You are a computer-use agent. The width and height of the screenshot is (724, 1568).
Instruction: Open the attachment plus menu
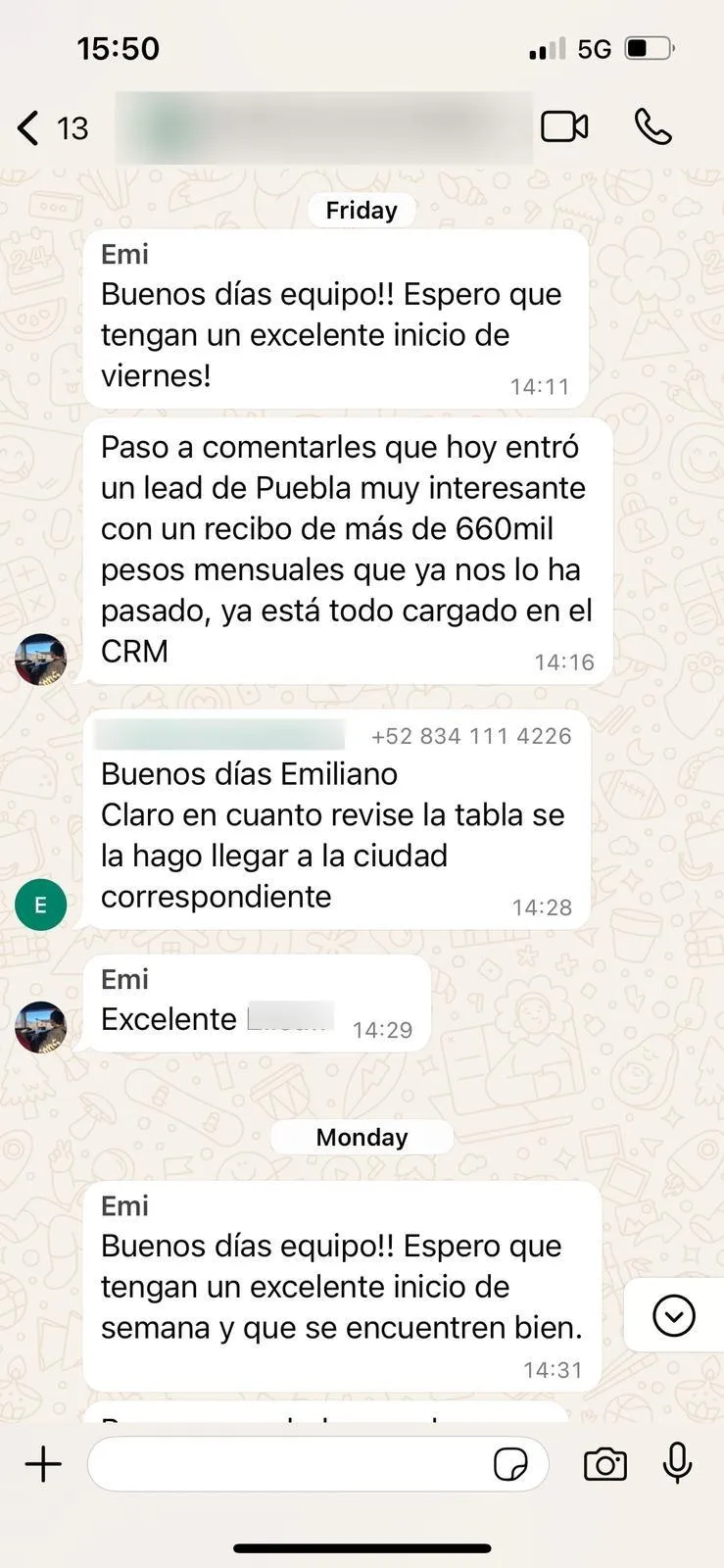[x=43, y=1464]
